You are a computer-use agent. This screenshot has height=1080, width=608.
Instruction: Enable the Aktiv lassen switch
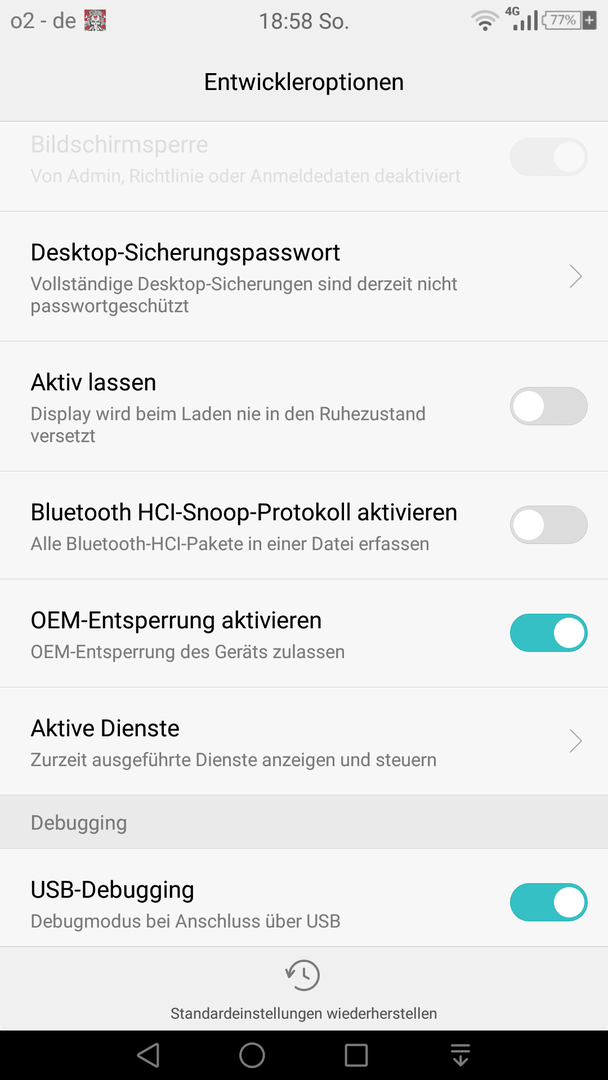[x=548, y=406]
